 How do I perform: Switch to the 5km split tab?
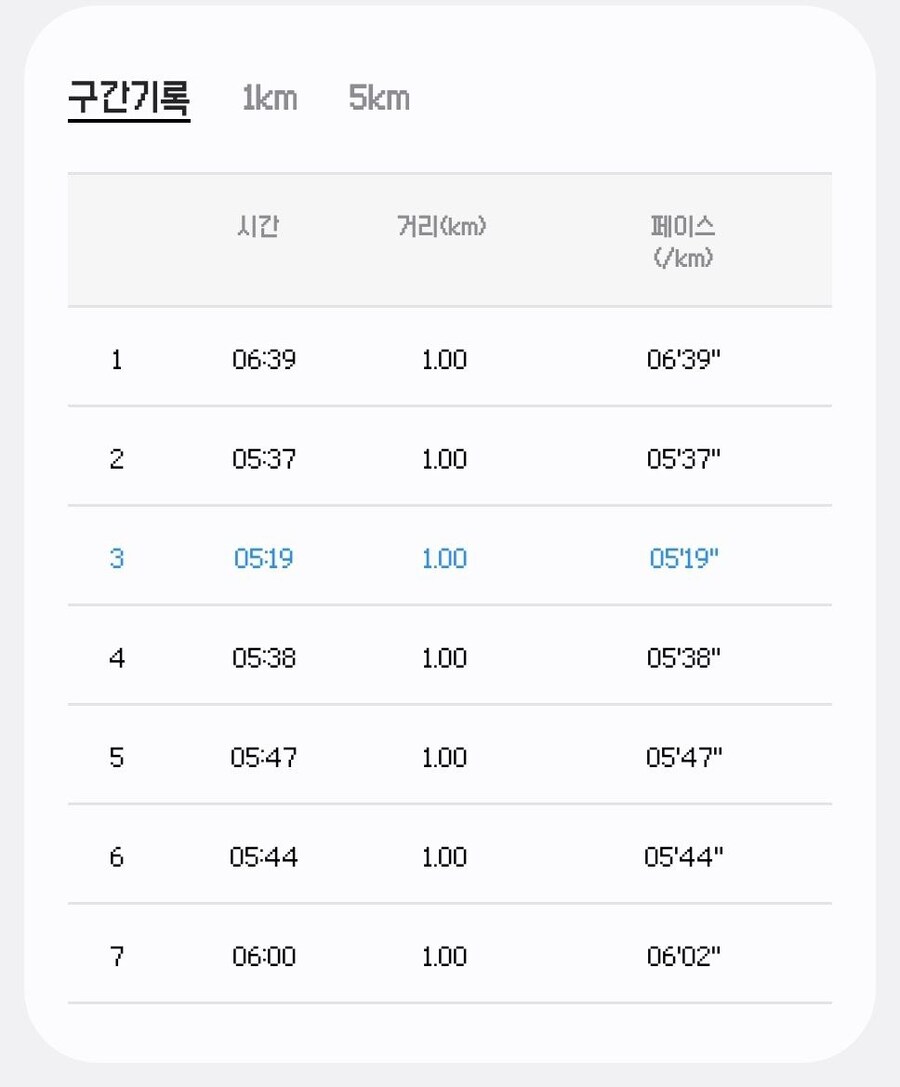[379, 98]
